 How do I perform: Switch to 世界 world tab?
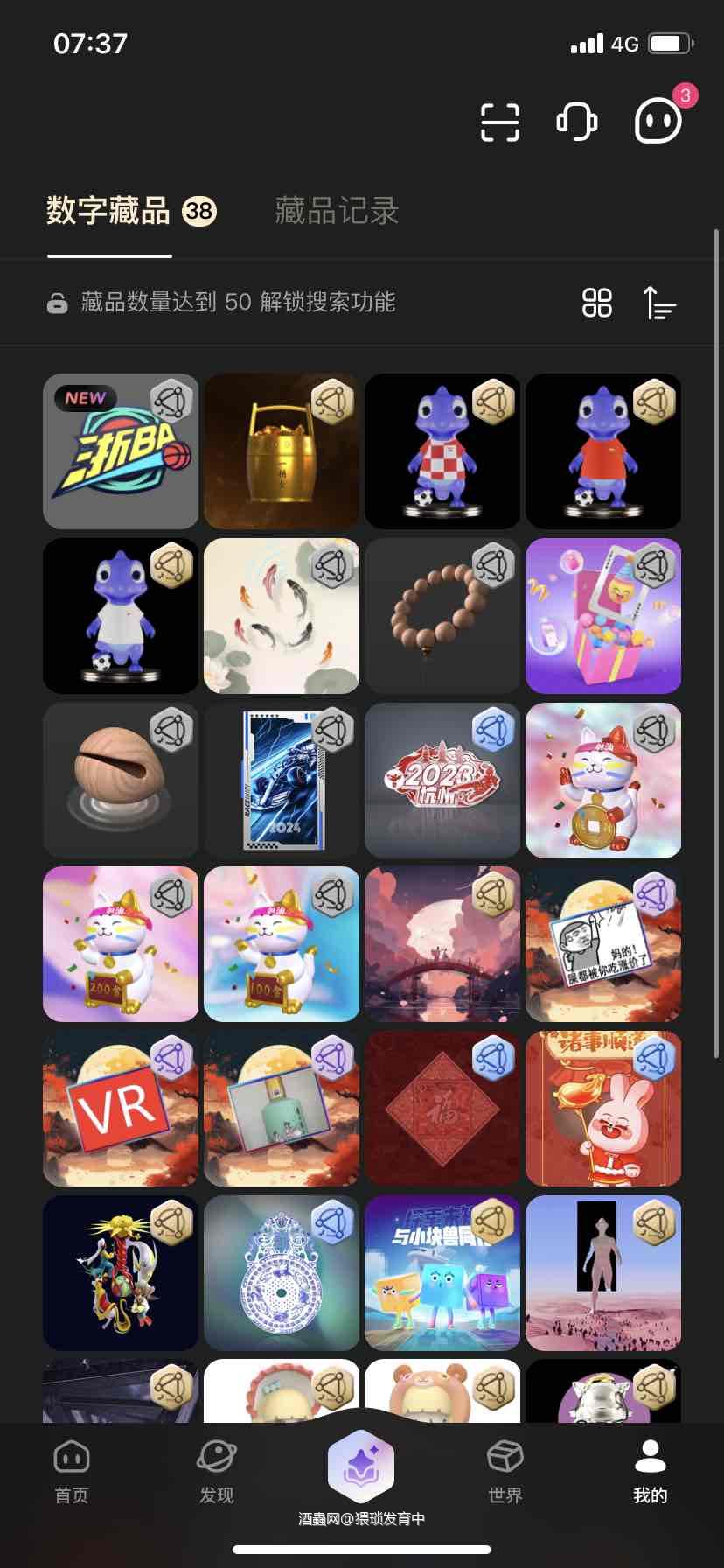[x=505, y=1472]
